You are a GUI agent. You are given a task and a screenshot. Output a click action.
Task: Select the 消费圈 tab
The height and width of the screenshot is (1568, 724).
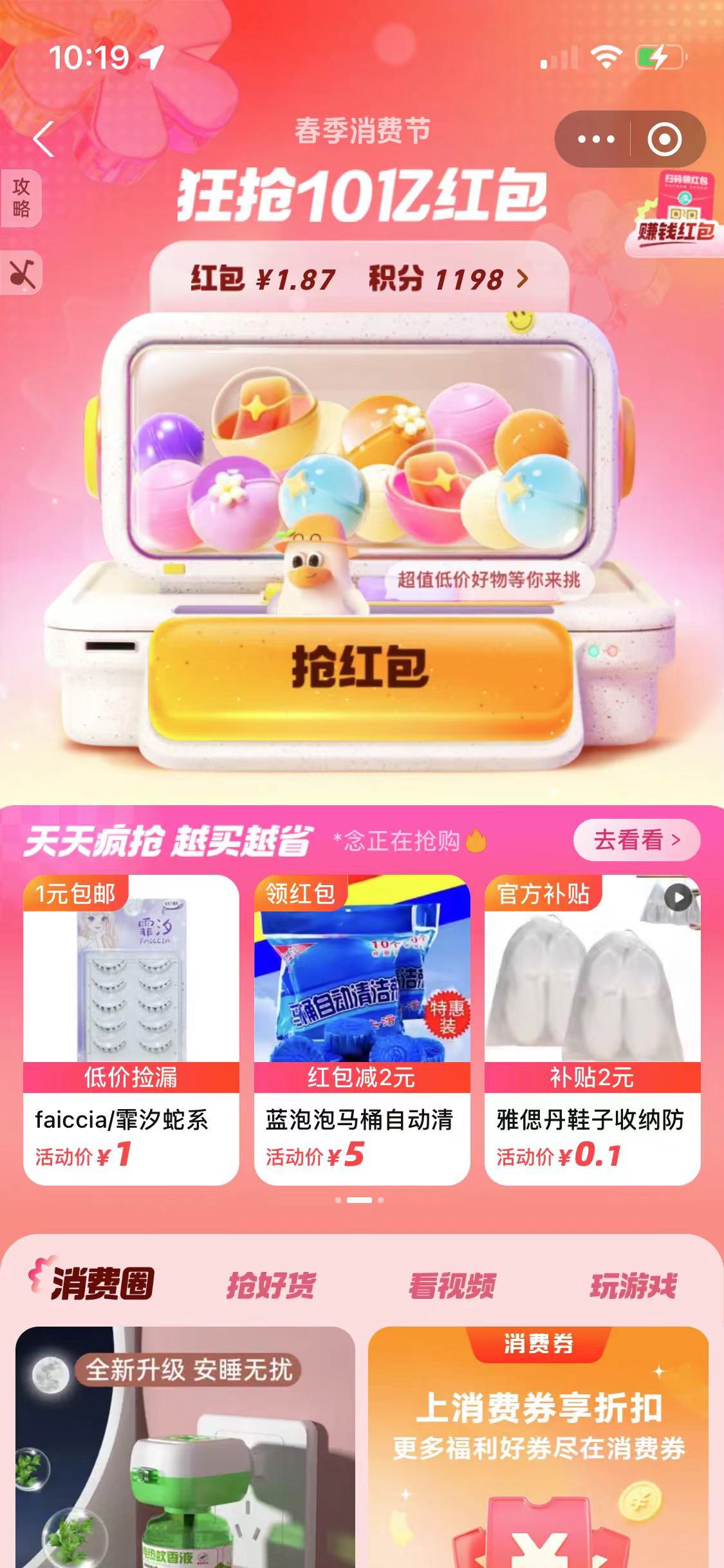coord(92,1284)
